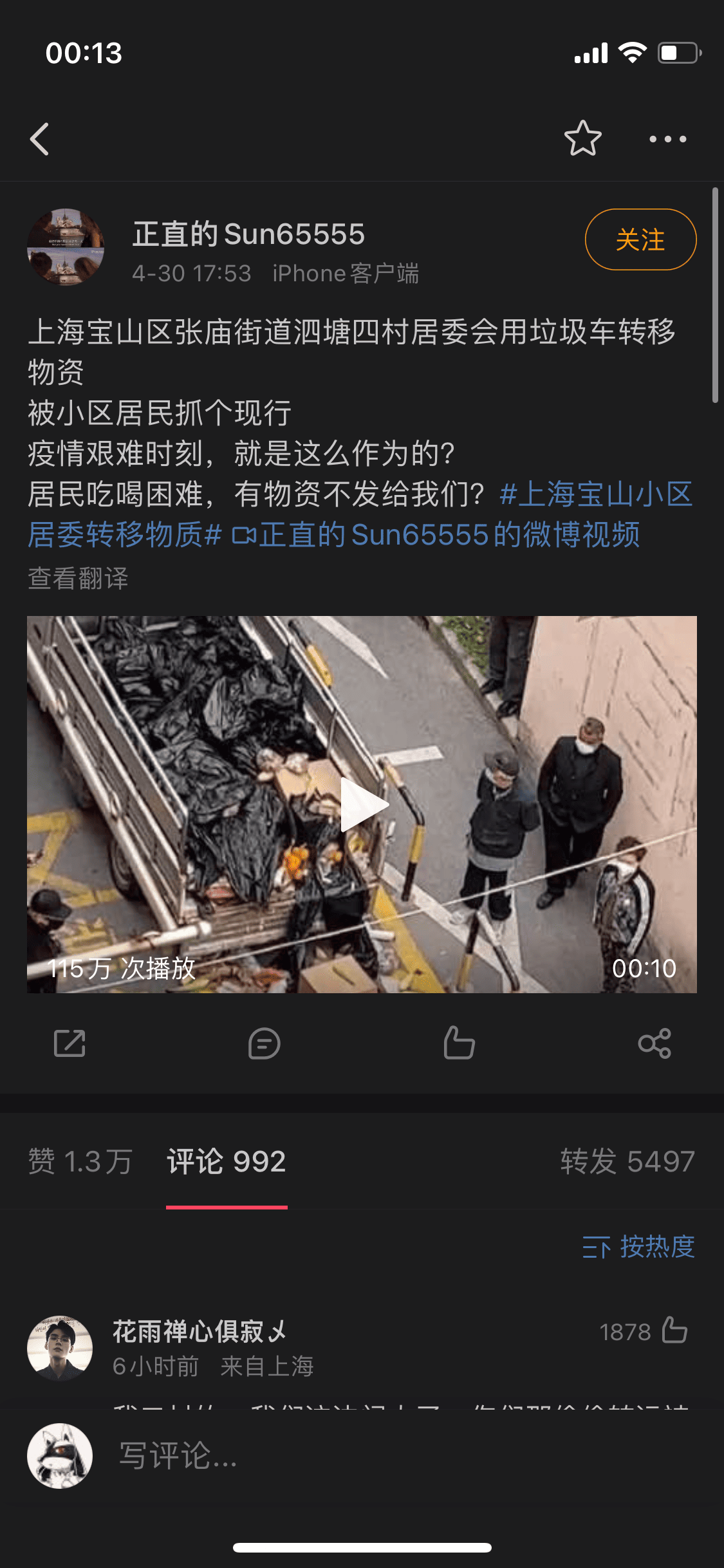Screen dimensions: 724x1568
Task: Go back to the previous page
Action: (x=40, y=139)
